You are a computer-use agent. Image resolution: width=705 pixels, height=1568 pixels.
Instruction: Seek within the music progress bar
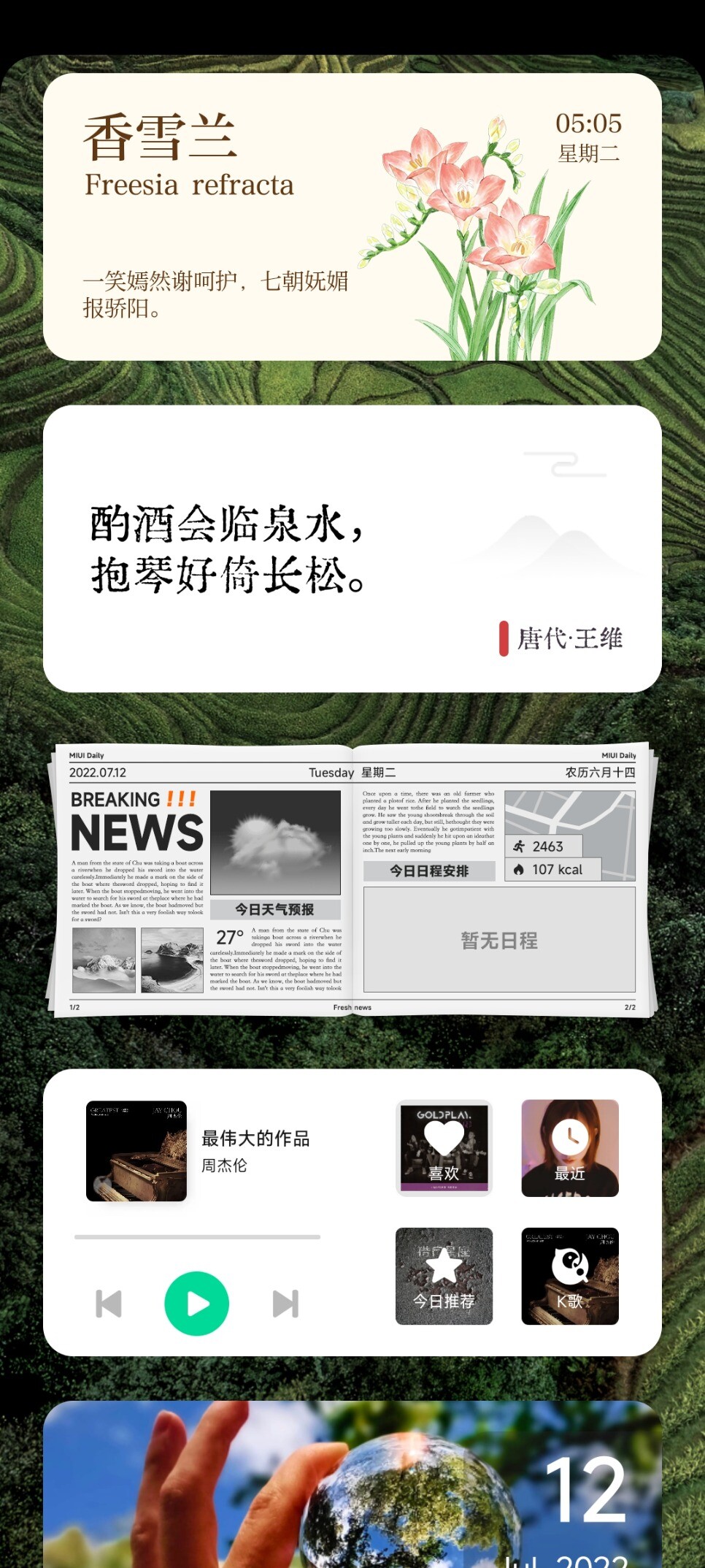(x=197, y=1237)
